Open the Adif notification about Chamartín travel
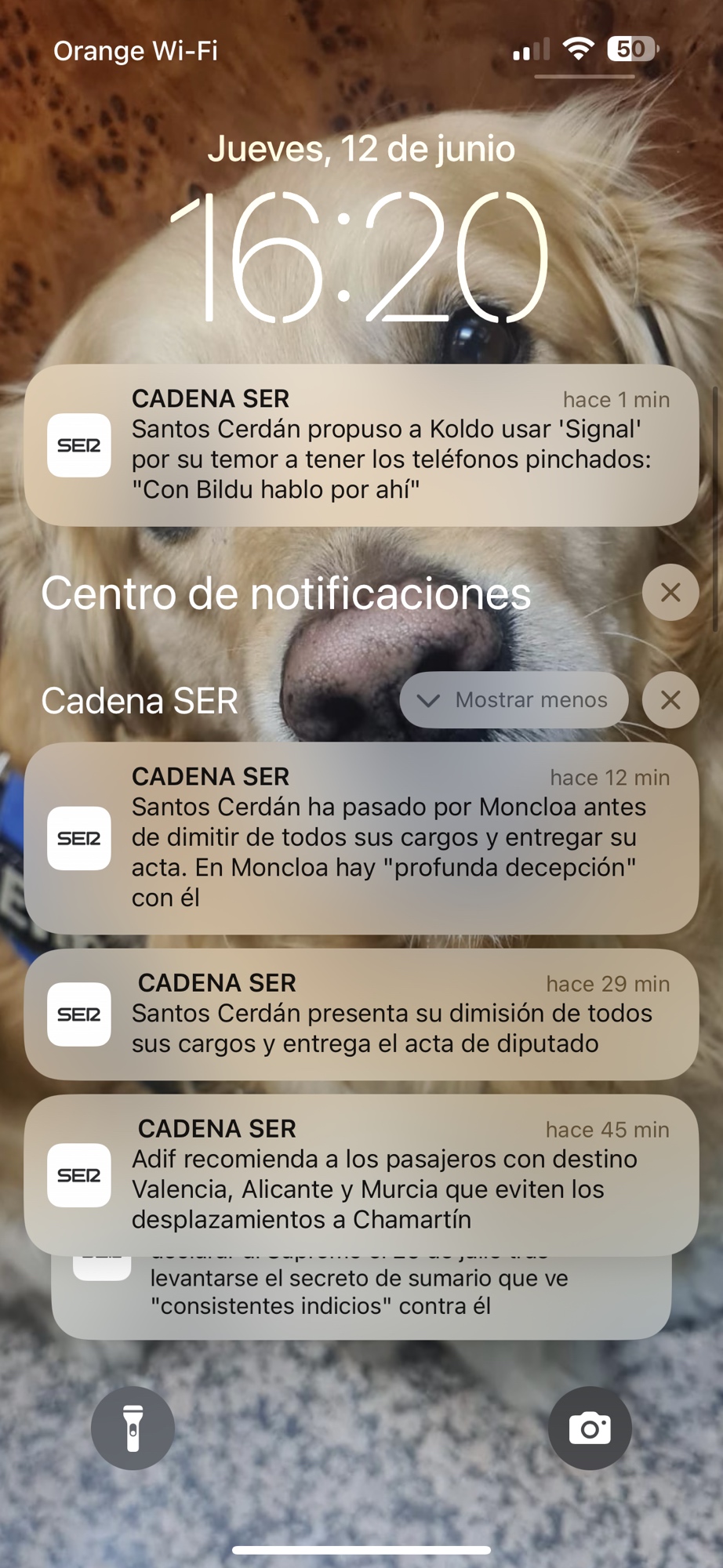The height and width of the screenshot is (1568, 723). tap(361, 1174)
